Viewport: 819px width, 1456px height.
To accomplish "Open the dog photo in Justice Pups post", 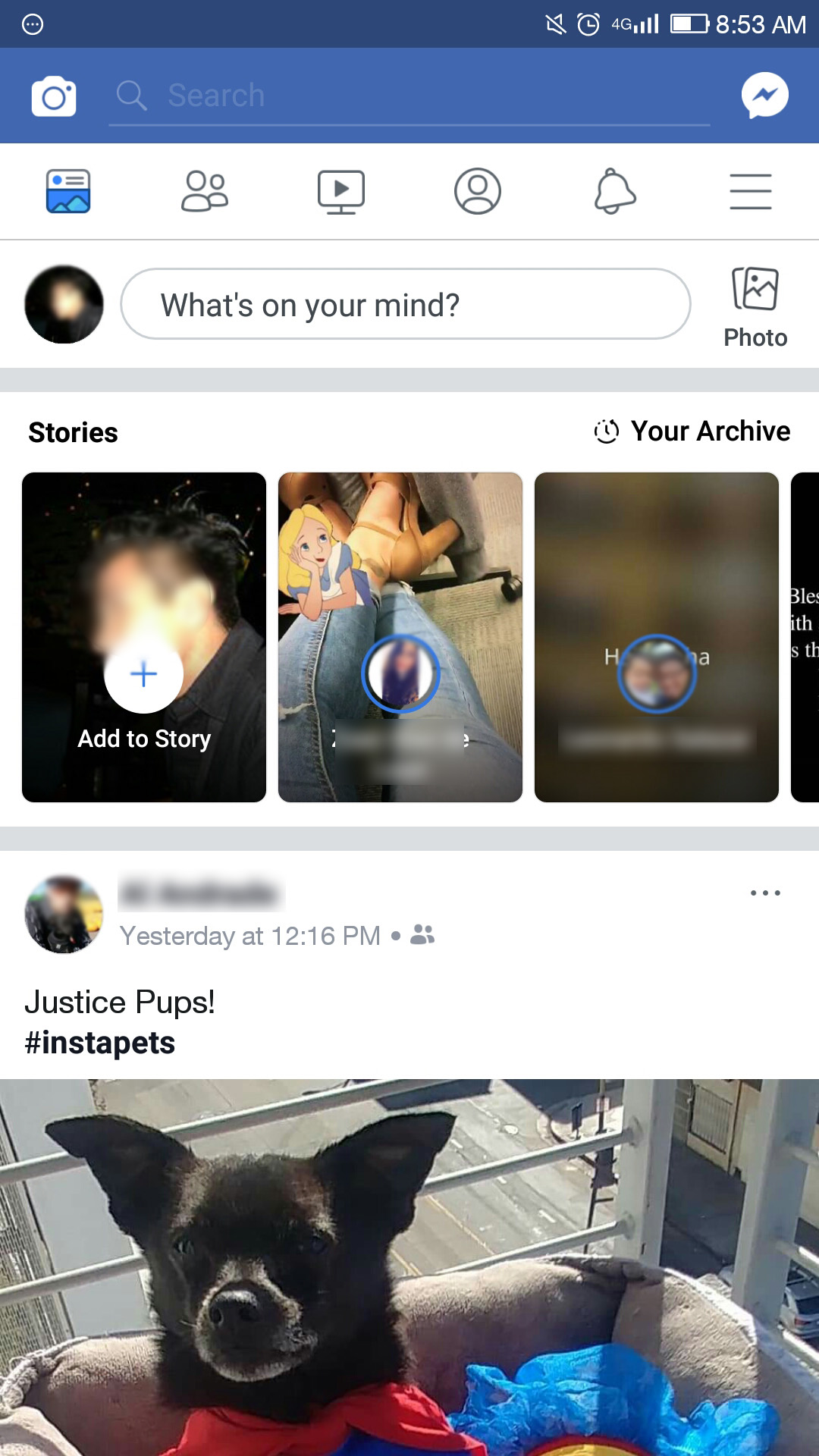I will tap(409, 1266).
